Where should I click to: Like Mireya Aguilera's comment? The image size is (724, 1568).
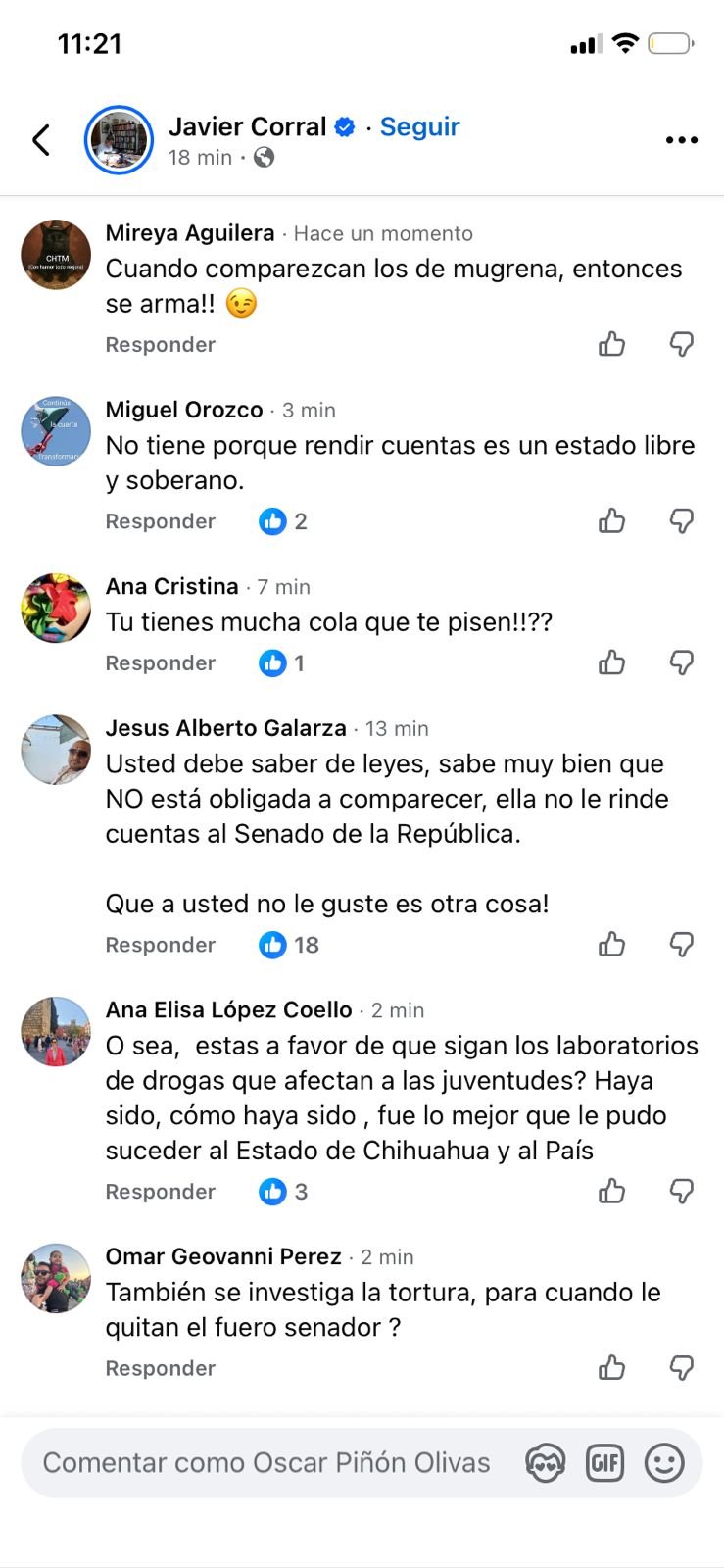click(x=611, y=344)
